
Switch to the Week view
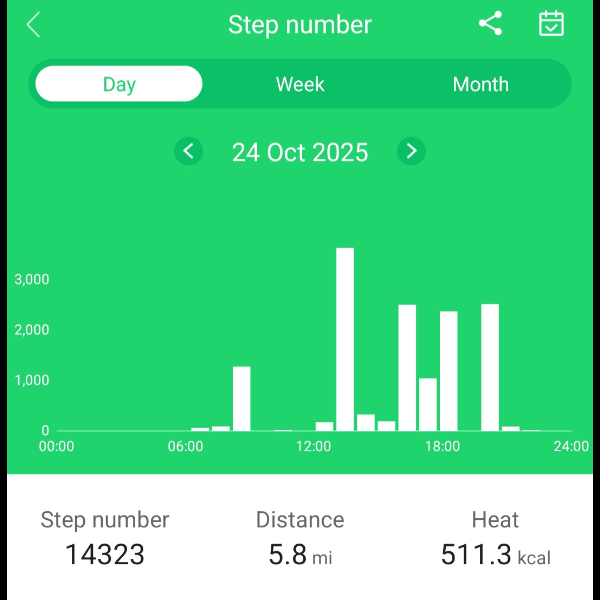300,84
